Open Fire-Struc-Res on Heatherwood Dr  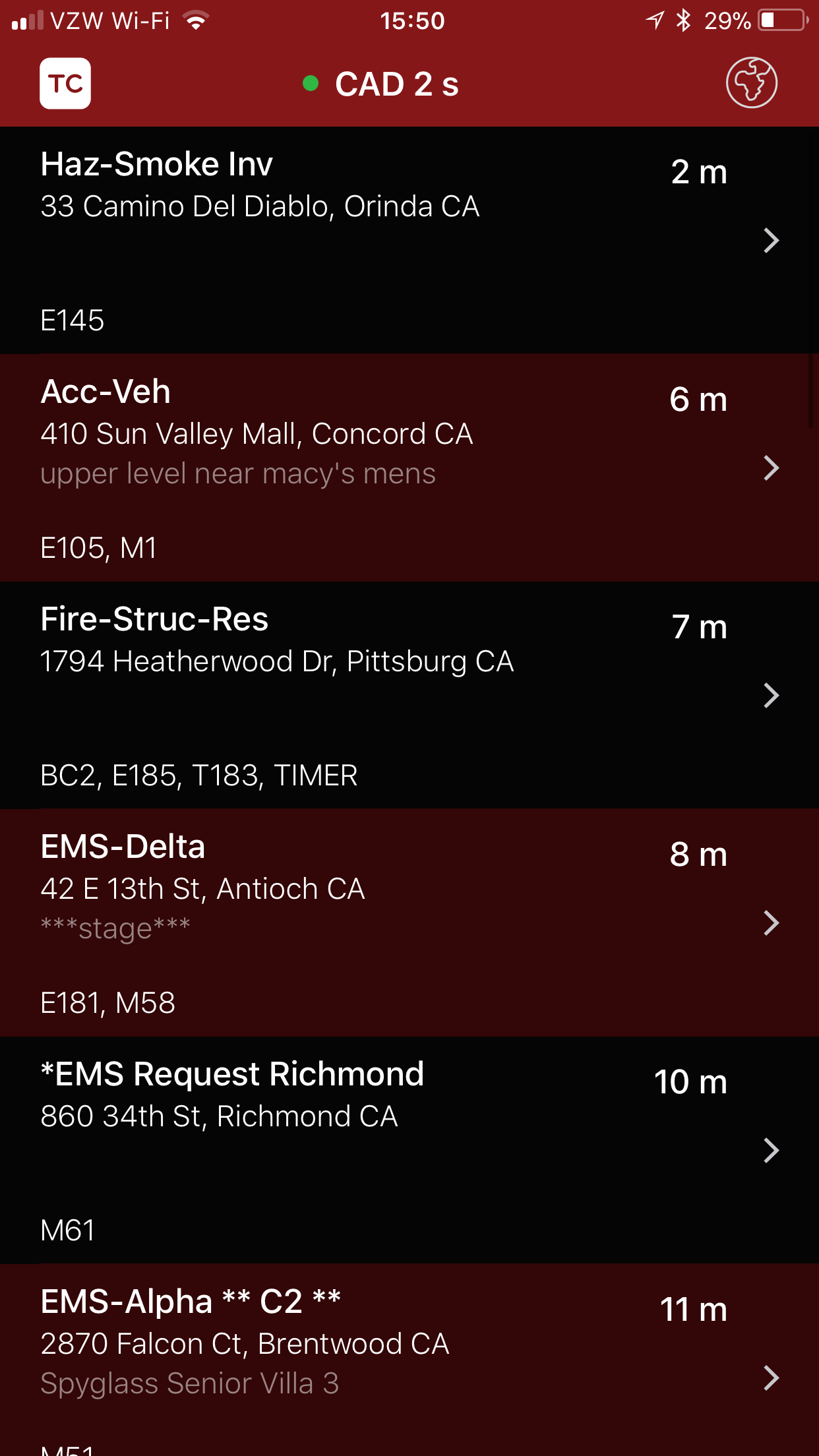pyautogui.click(x=409, y=695)
